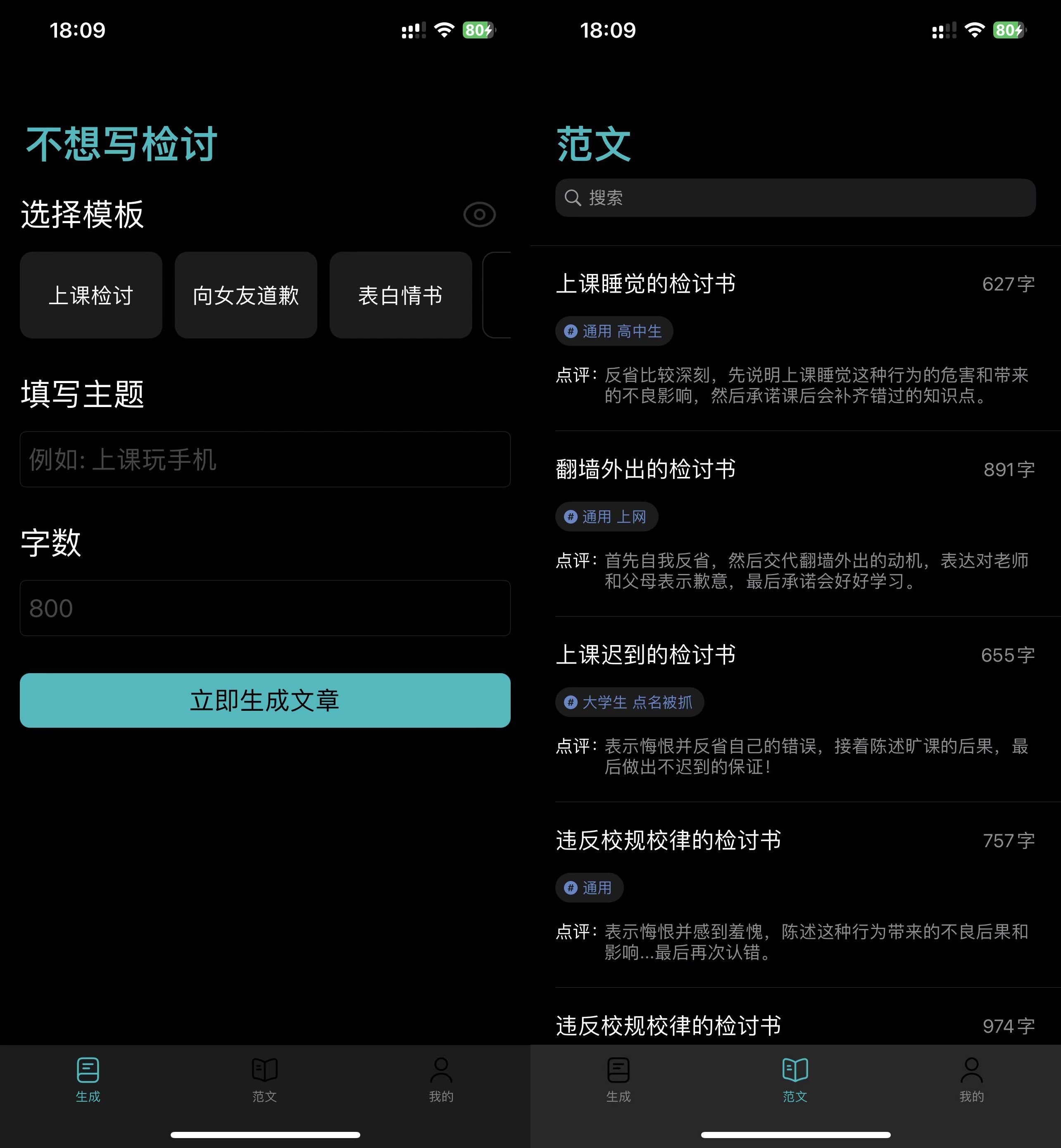
Task: Open 上课睡觉的检讨书 sample essay
Action: point(645,284)
